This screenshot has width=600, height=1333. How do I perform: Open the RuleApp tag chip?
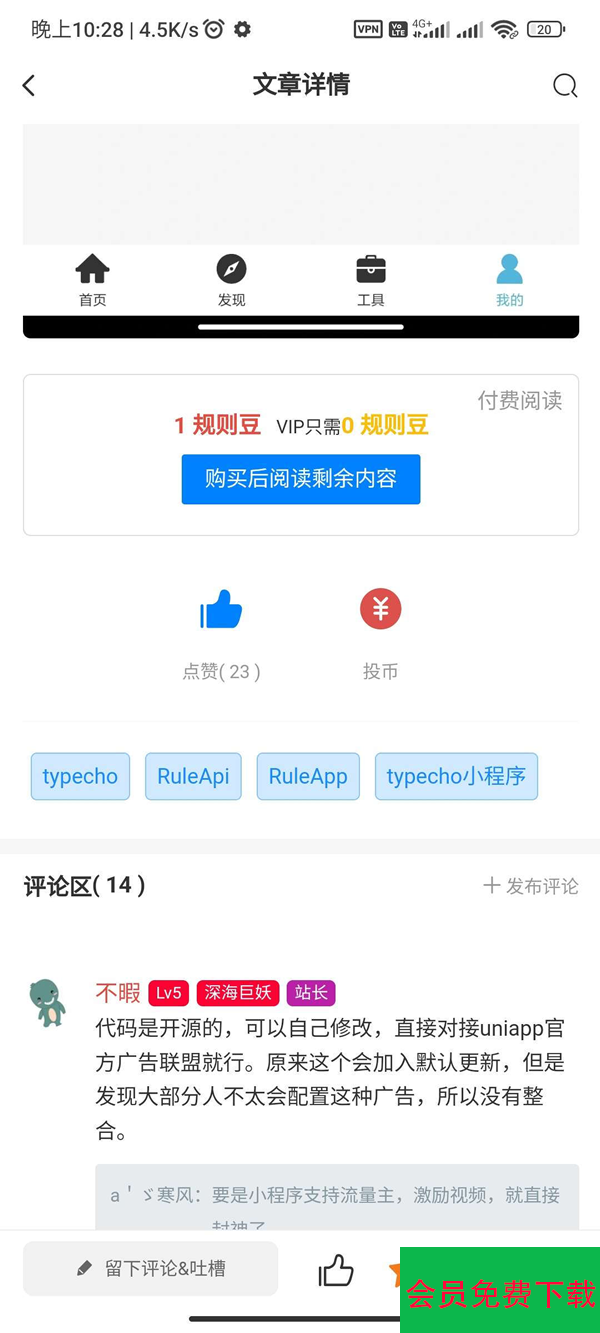pyautogui.click(x=307, y=777)
